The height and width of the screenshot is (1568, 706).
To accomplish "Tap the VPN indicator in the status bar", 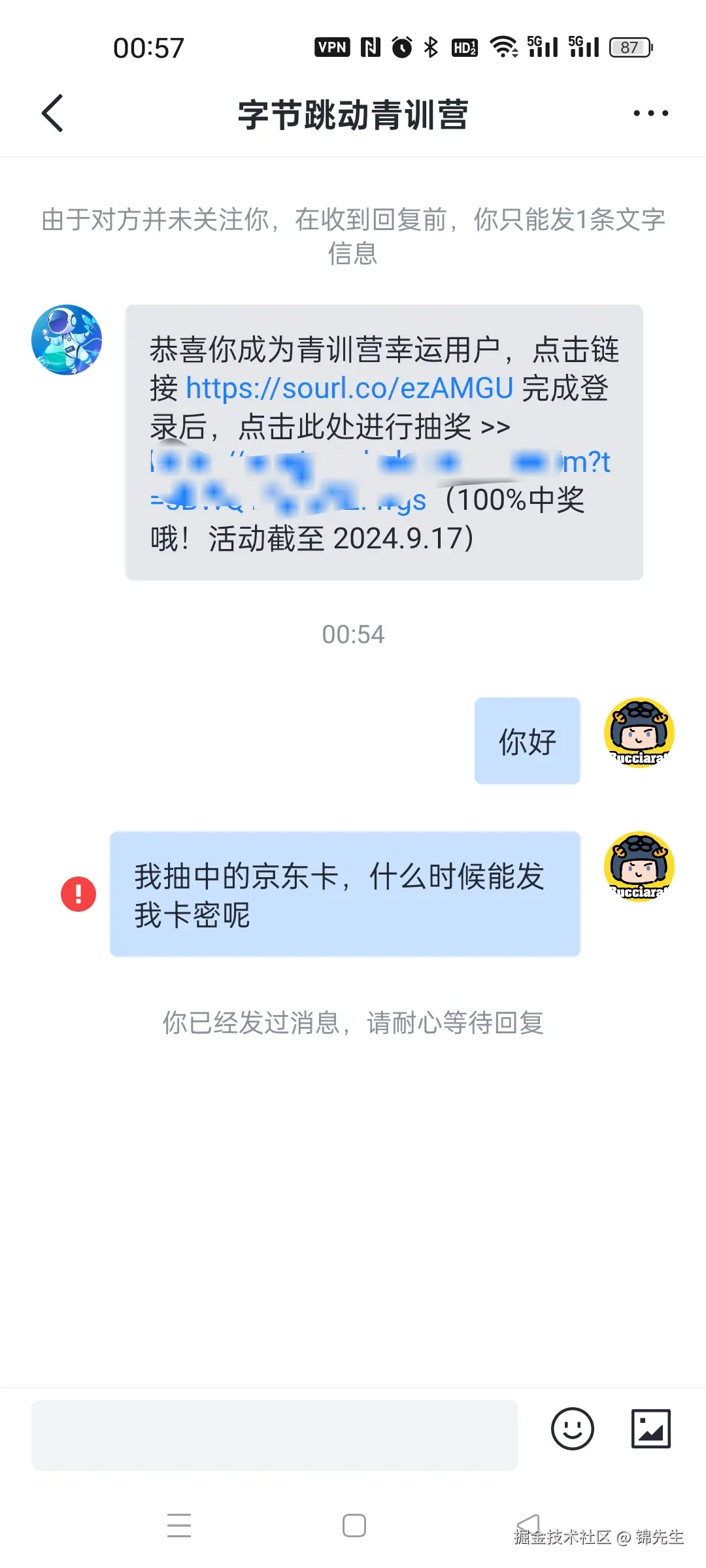I will 333,46.
